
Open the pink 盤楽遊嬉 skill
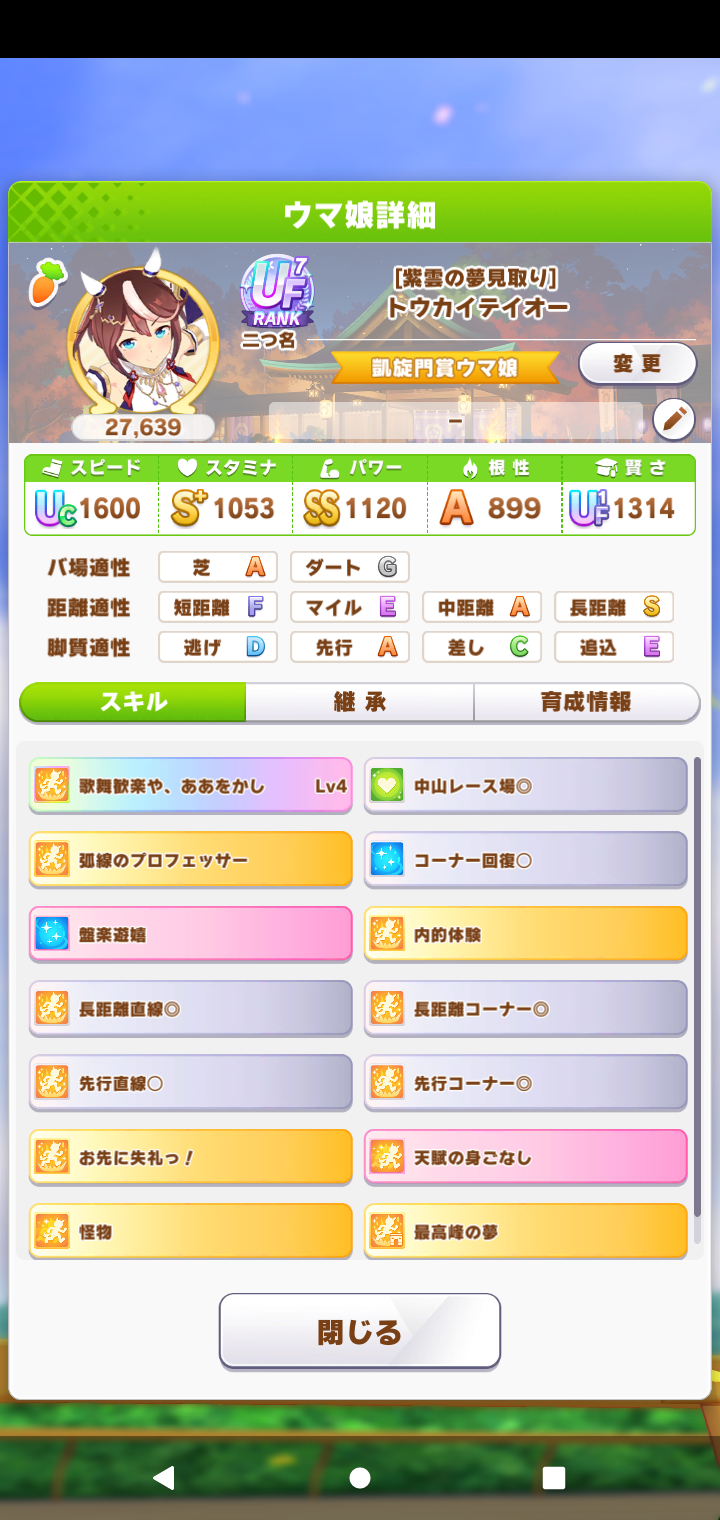point(190,935)
